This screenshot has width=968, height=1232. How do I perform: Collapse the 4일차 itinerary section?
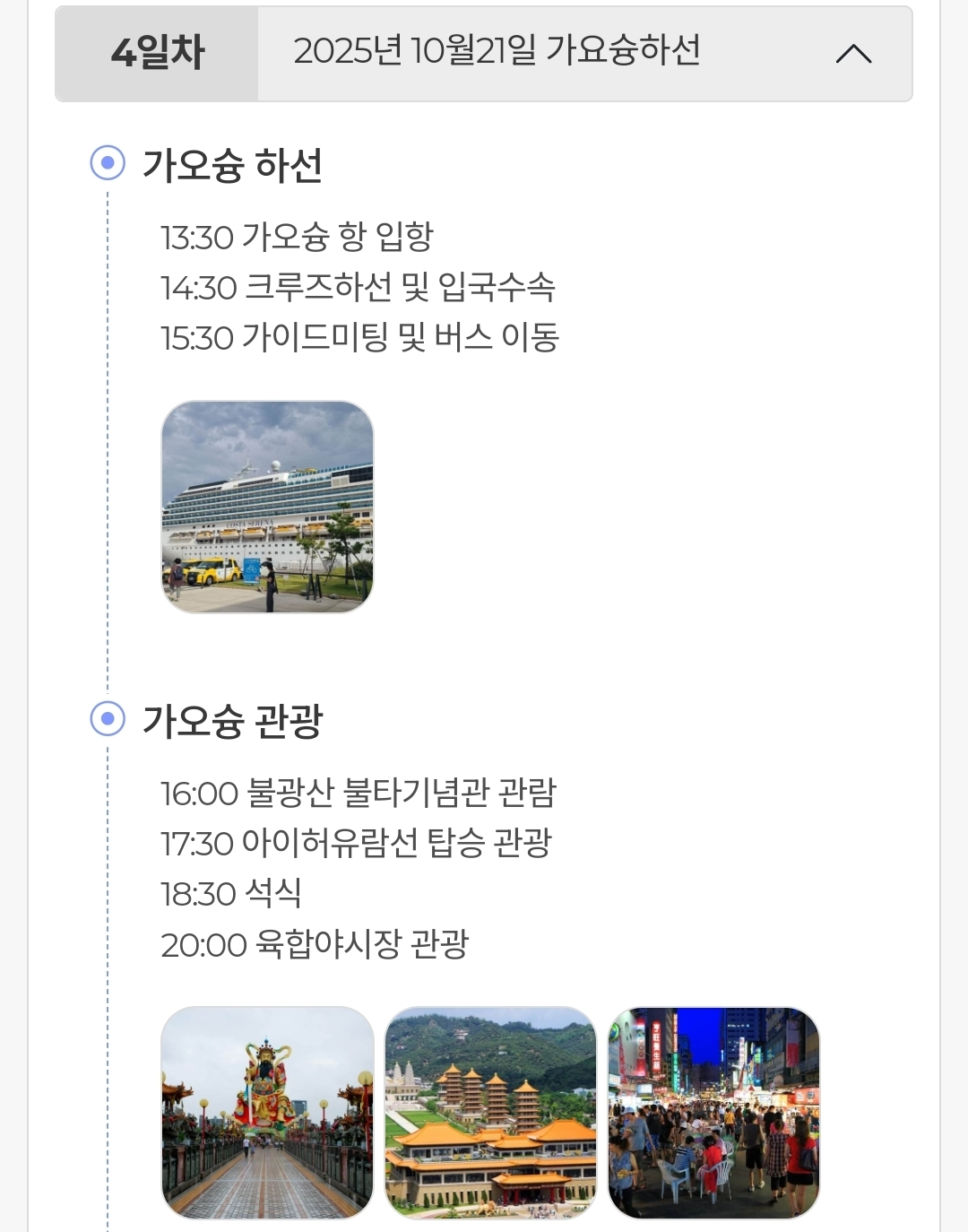853,54
